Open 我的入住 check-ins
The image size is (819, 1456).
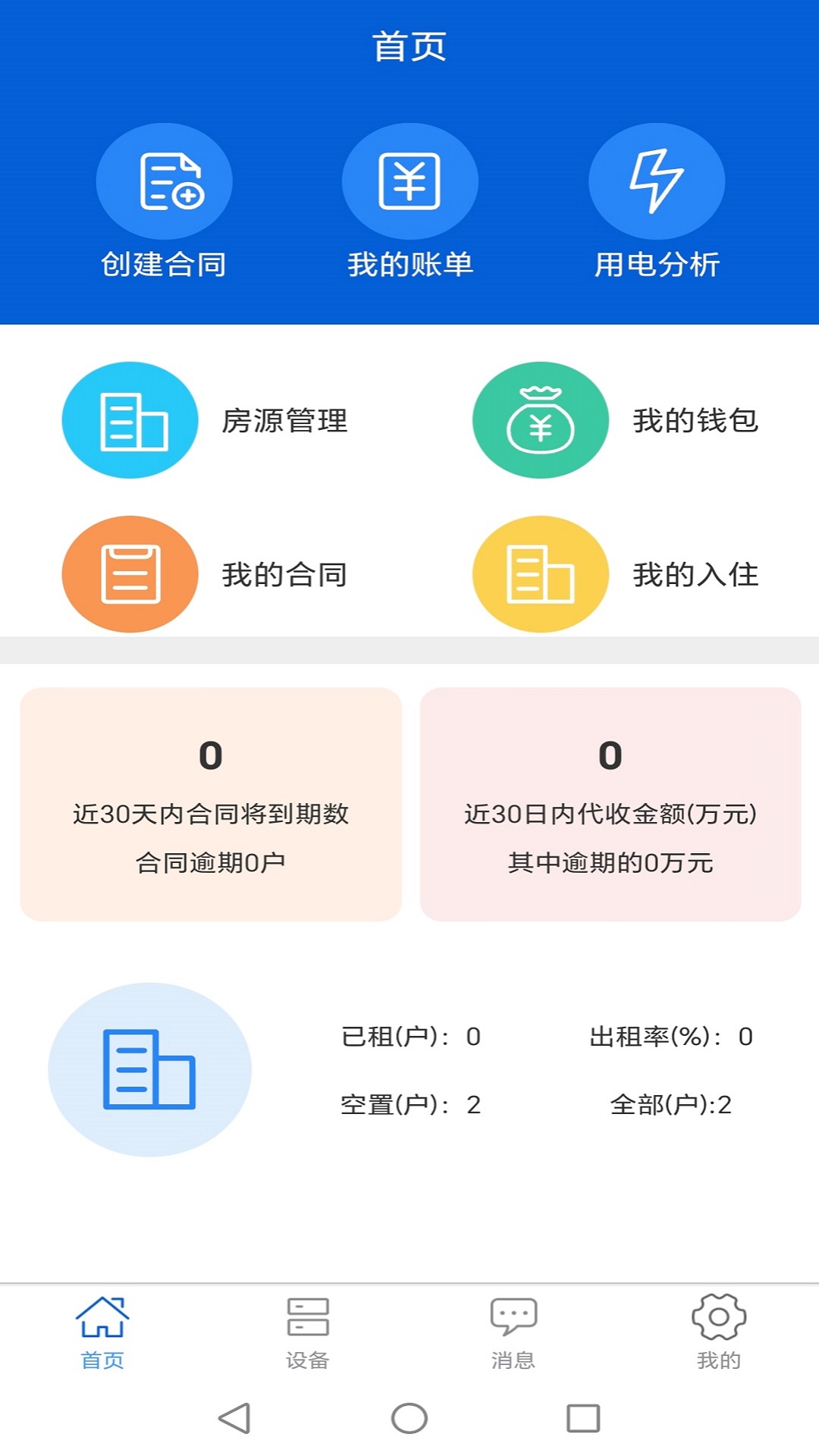point(616,574)
